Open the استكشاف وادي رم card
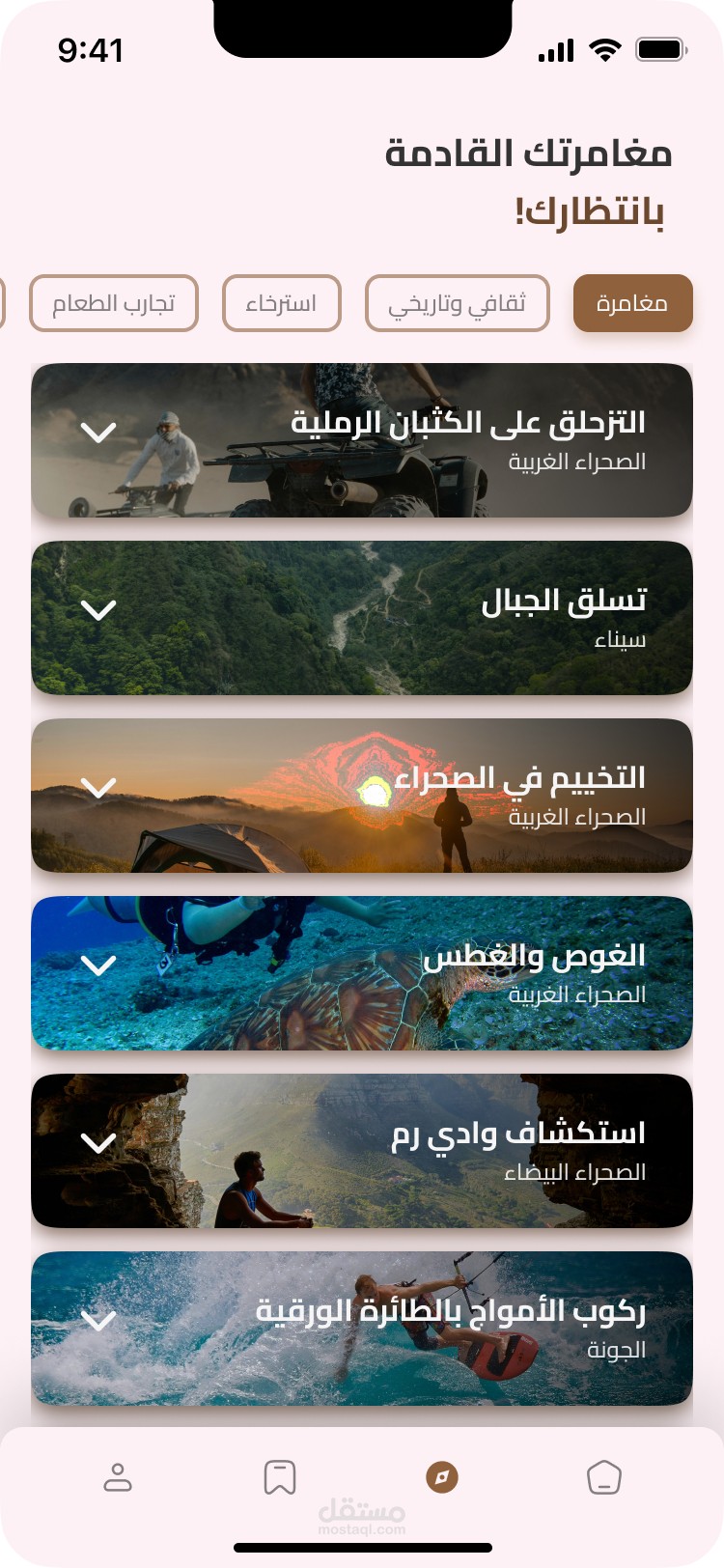This screenshot has width=724, height=1568. [x=362, y=1151]
